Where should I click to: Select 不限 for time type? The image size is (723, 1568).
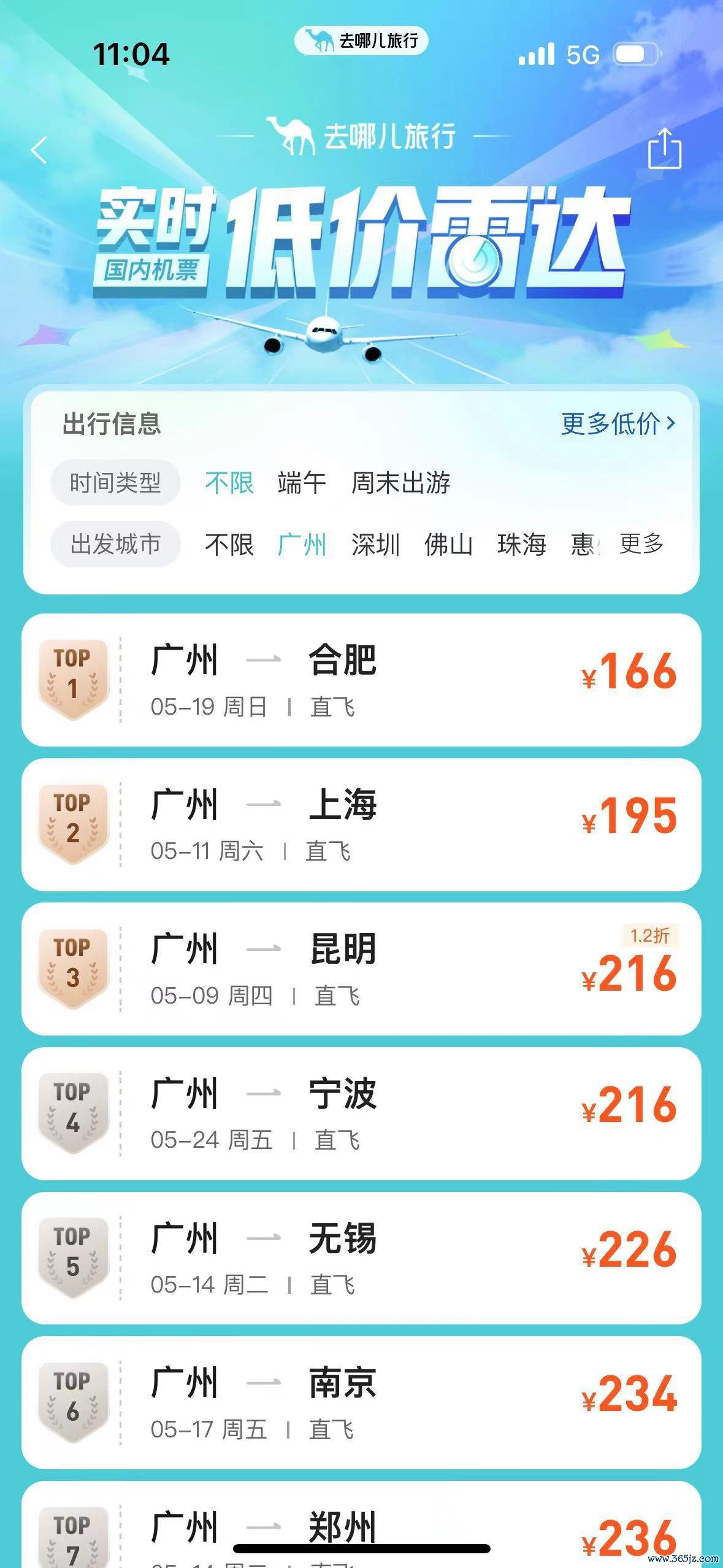pos(229,483)
